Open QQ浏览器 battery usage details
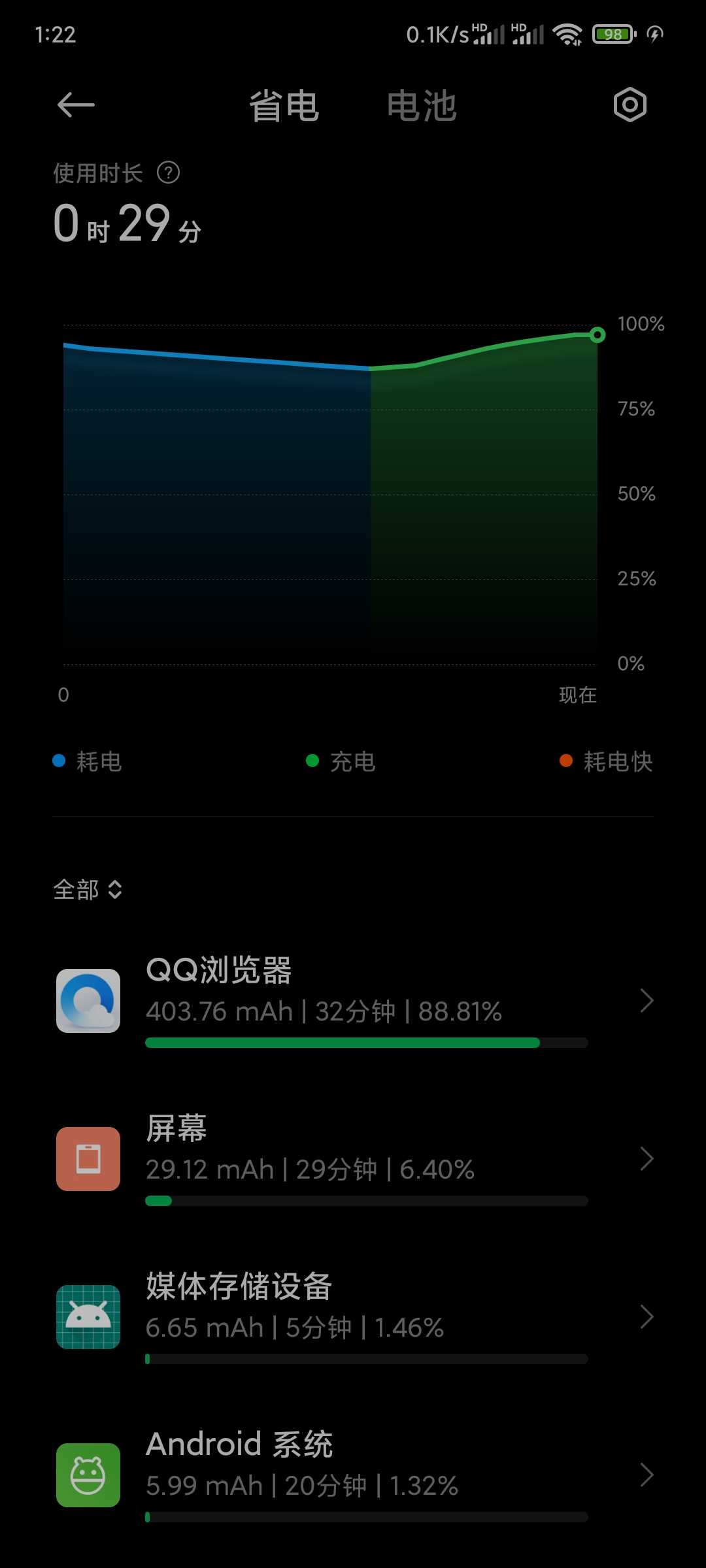The height and width of the screenshot is (1568, 706). point(353,1001)
